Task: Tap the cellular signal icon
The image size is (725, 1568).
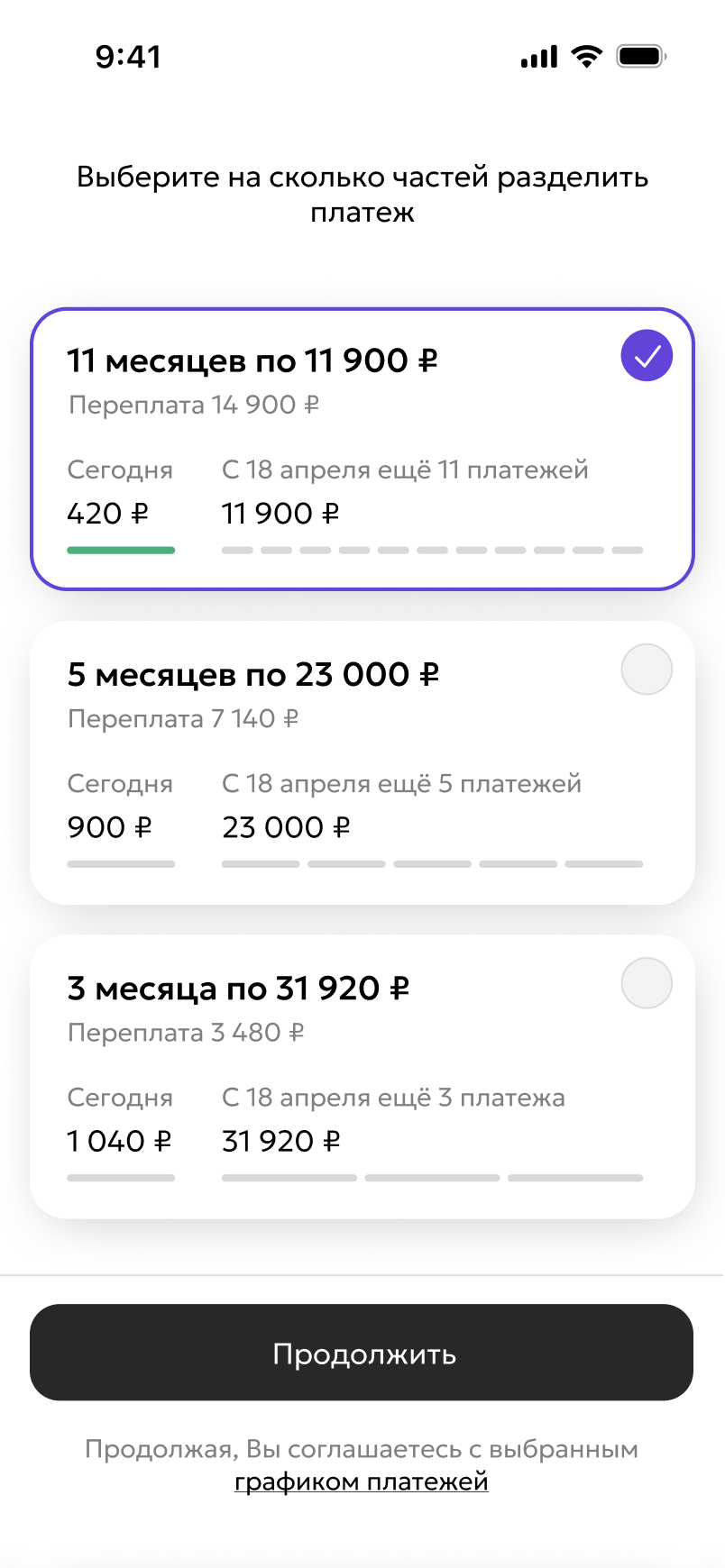Action: [537, 56]
